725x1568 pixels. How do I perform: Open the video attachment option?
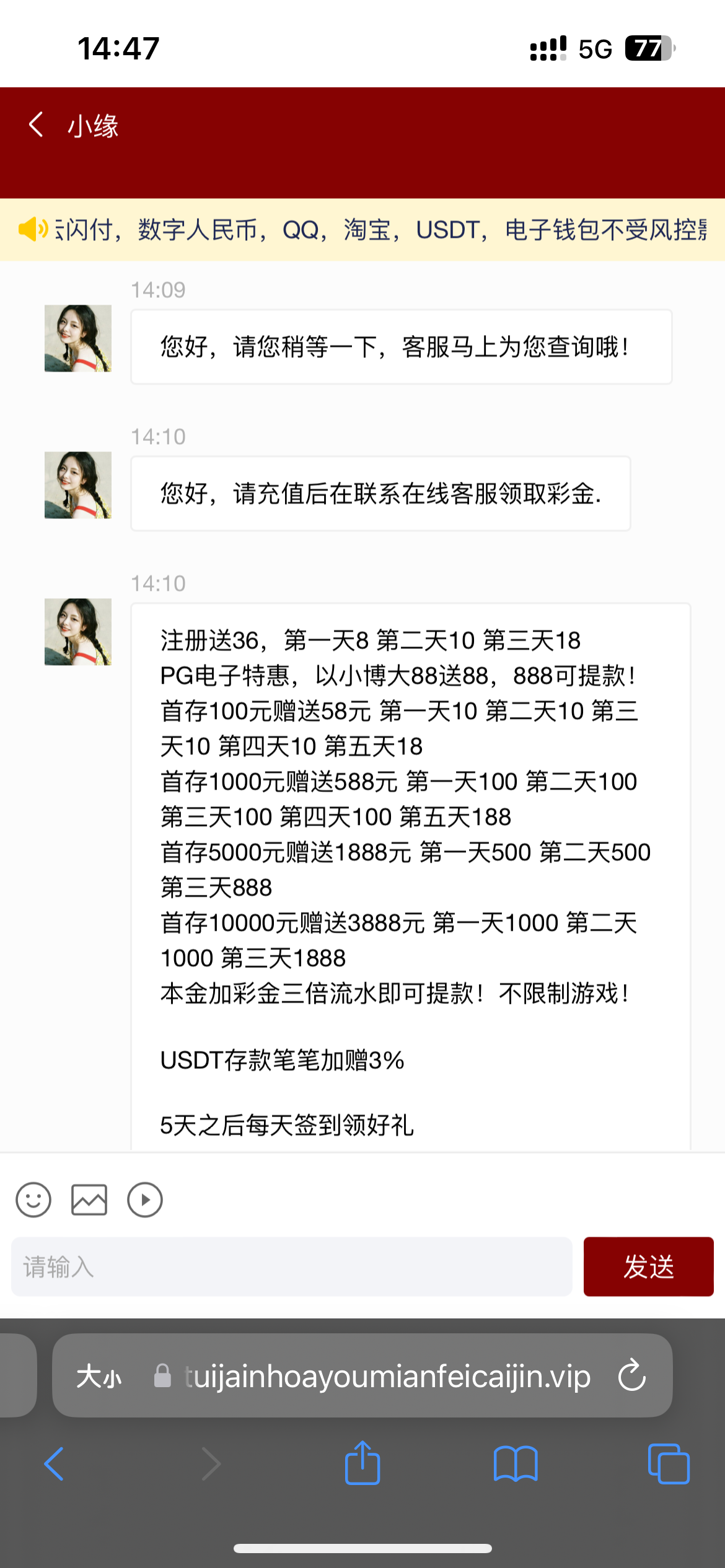point(145,1200)
